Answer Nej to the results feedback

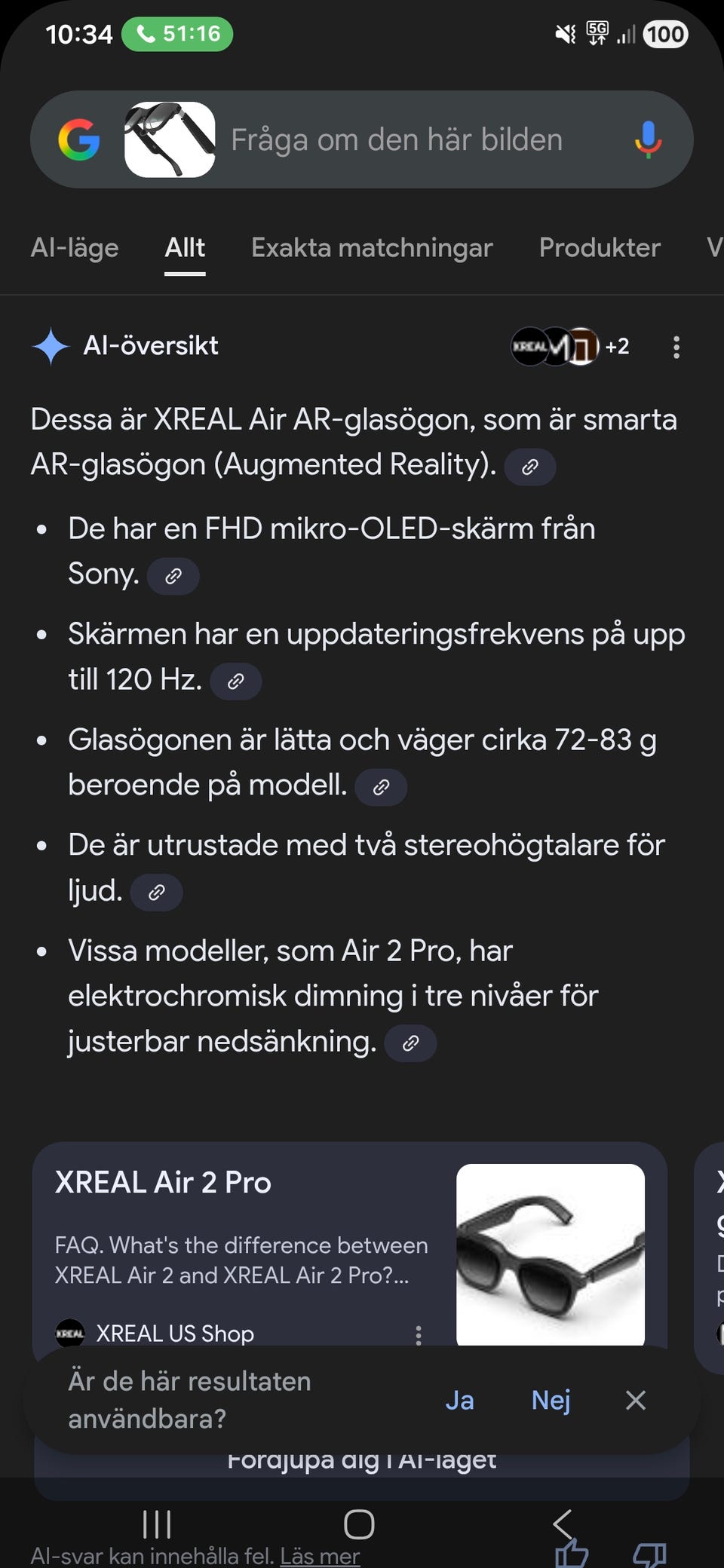point(551,1401)
